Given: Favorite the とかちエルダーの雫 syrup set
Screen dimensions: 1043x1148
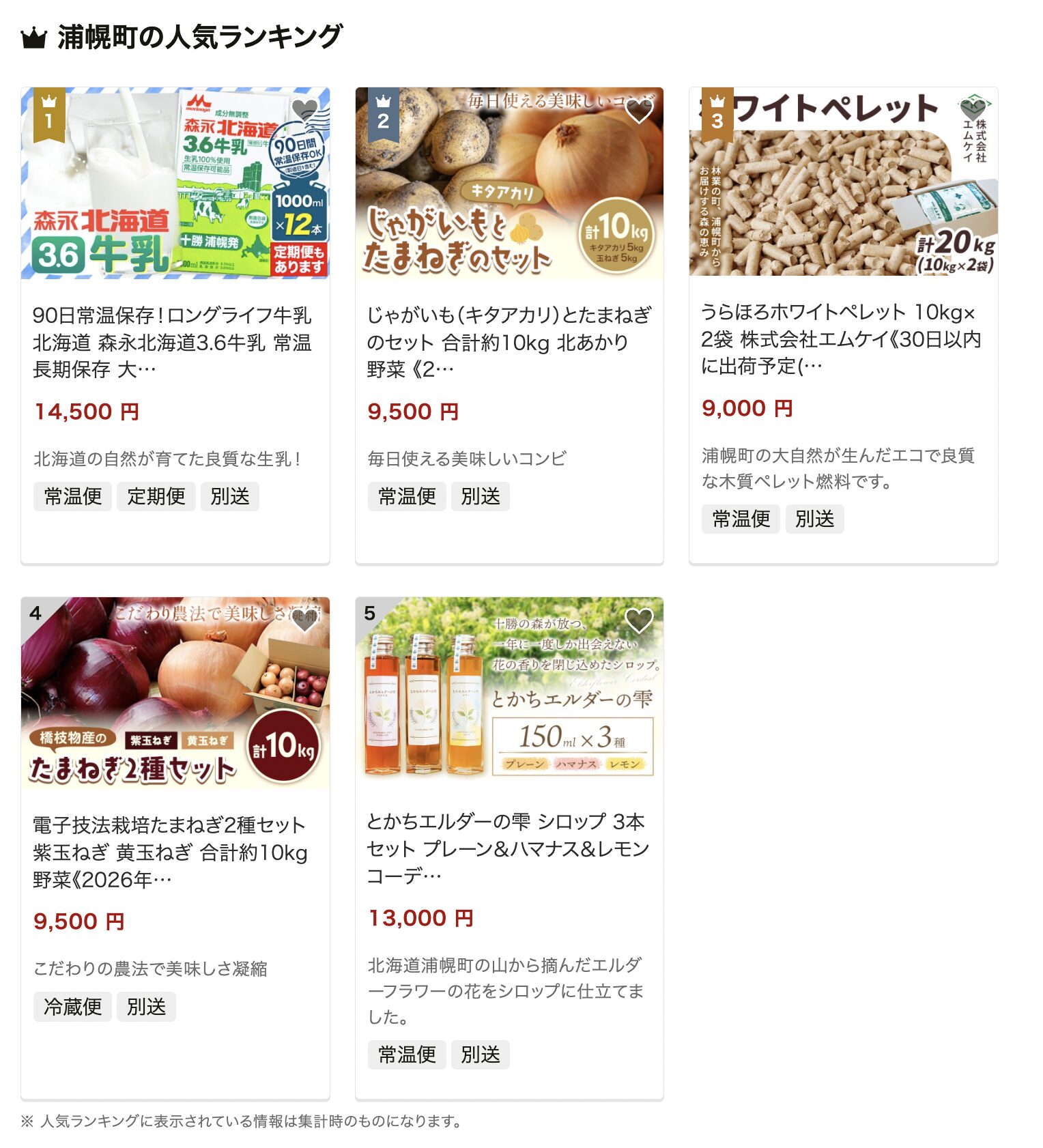Looking at the screenshot, I should pos(639,620).
